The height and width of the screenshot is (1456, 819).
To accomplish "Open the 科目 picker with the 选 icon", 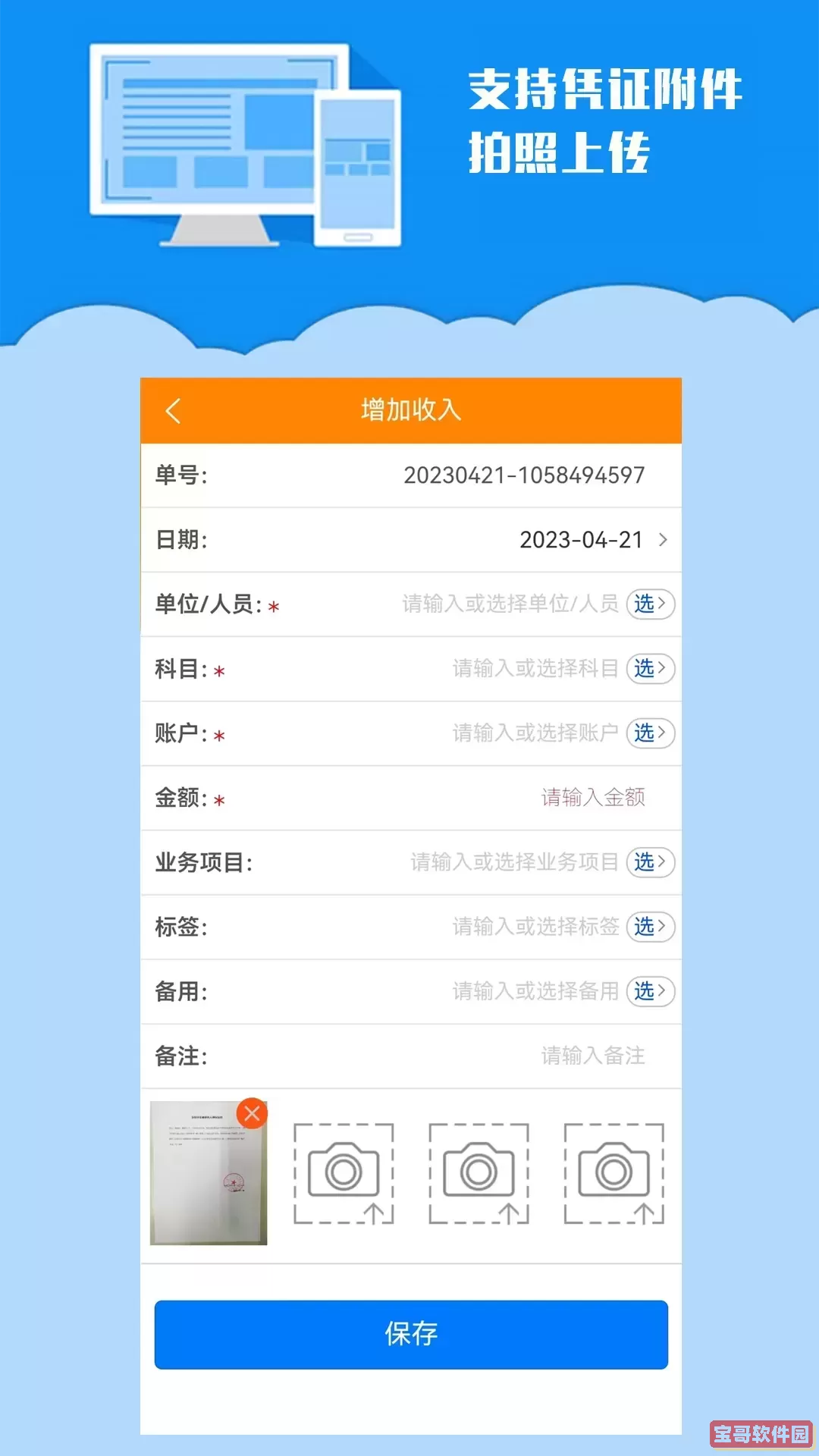I will tap(649, 669).
